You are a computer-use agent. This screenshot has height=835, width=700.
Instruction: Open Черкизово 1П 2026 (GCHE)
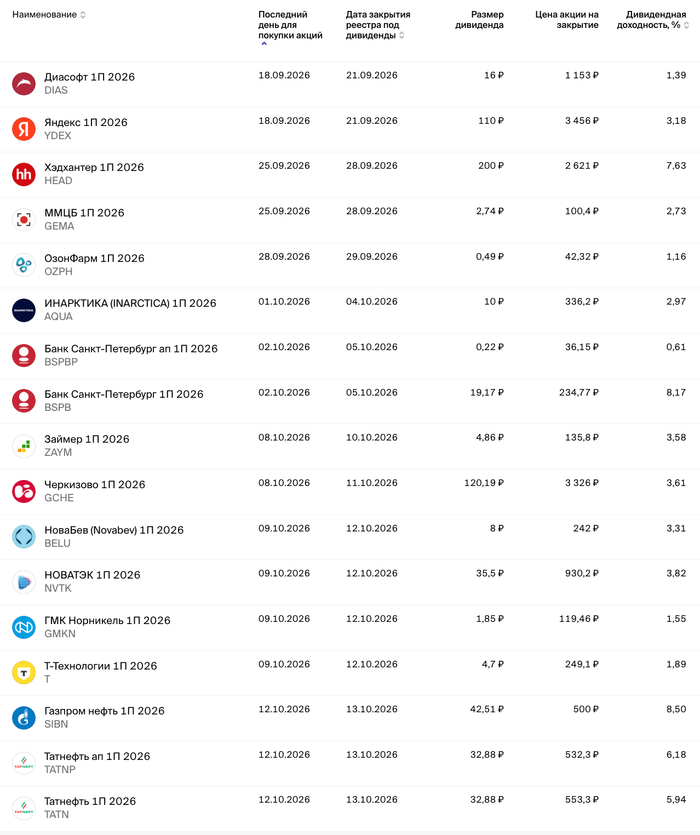point(350,492)
